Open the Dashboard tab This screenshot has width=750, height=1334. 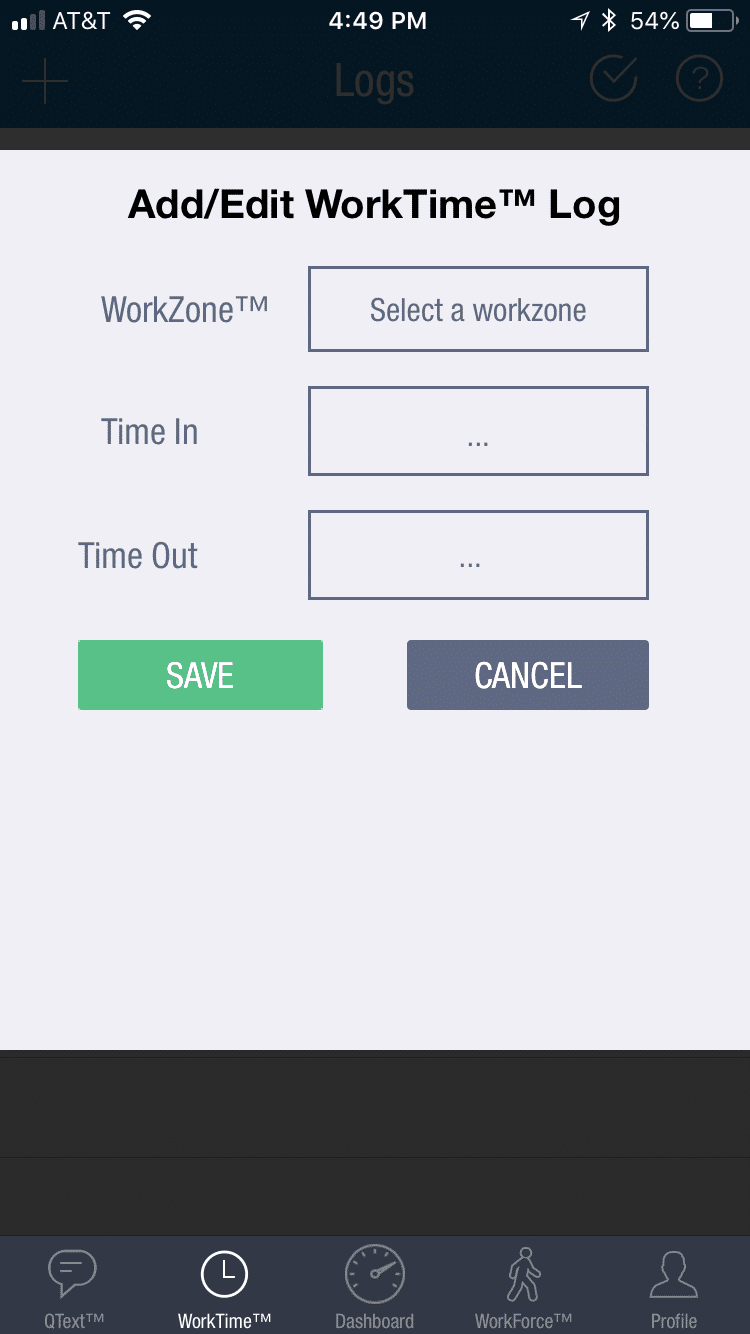tap(374, 1286)
